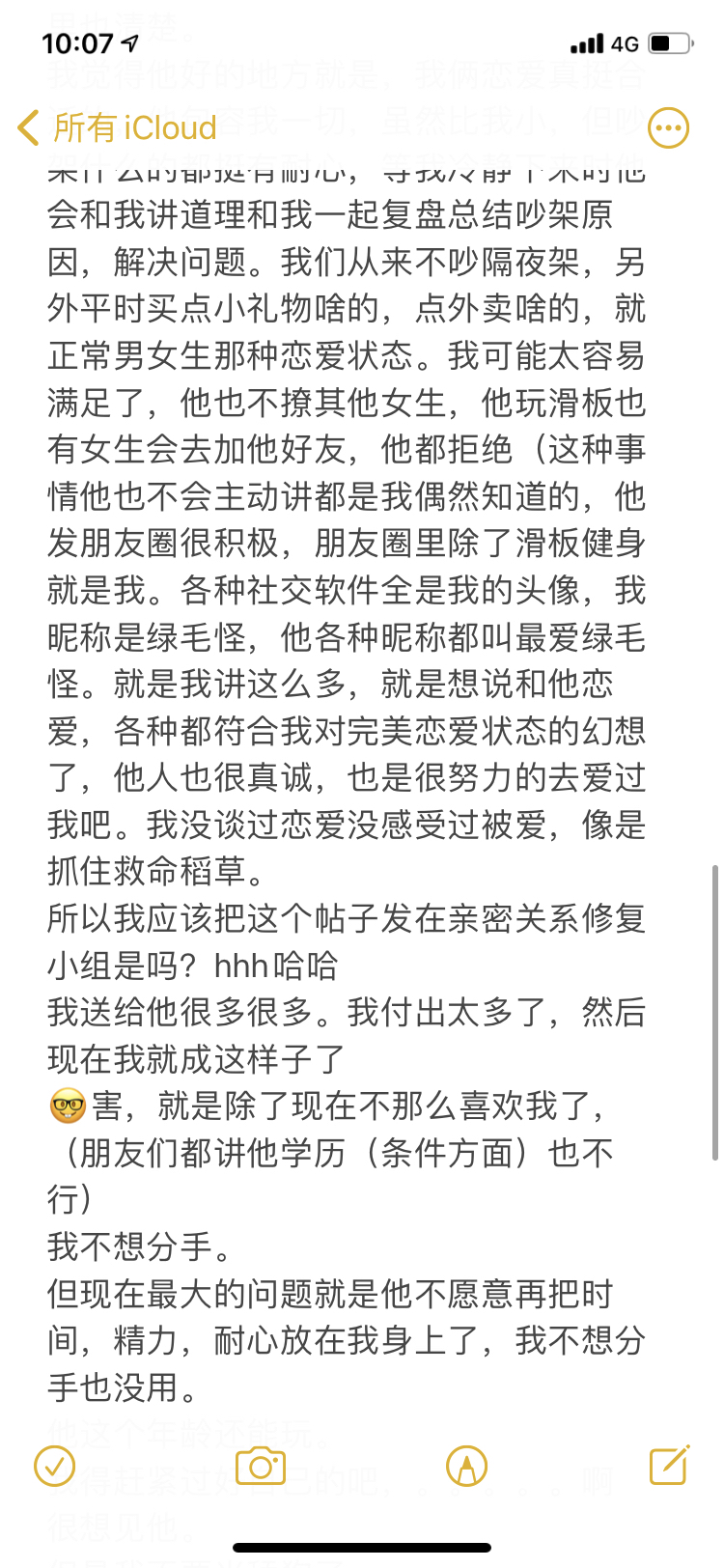Open the more options ellipsis menu

(668, 127)
